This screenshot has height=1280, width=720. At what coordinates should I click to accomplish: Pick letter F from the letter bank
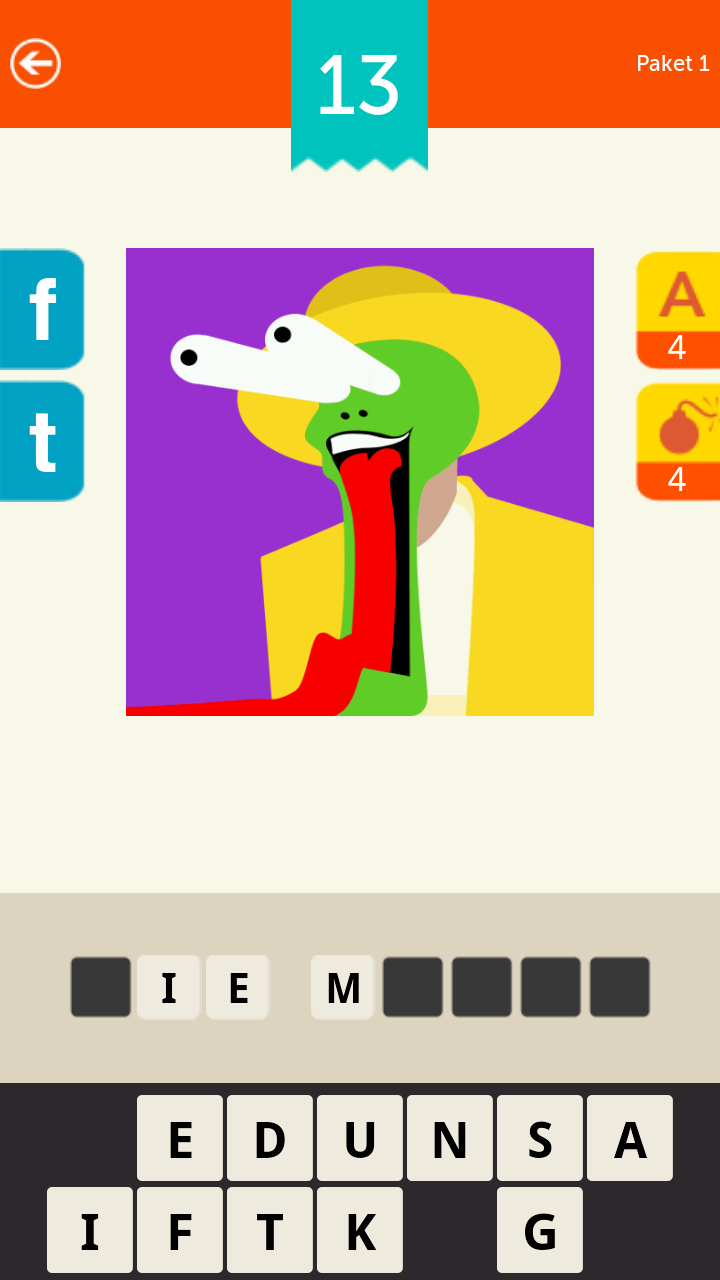point(180,1230)
